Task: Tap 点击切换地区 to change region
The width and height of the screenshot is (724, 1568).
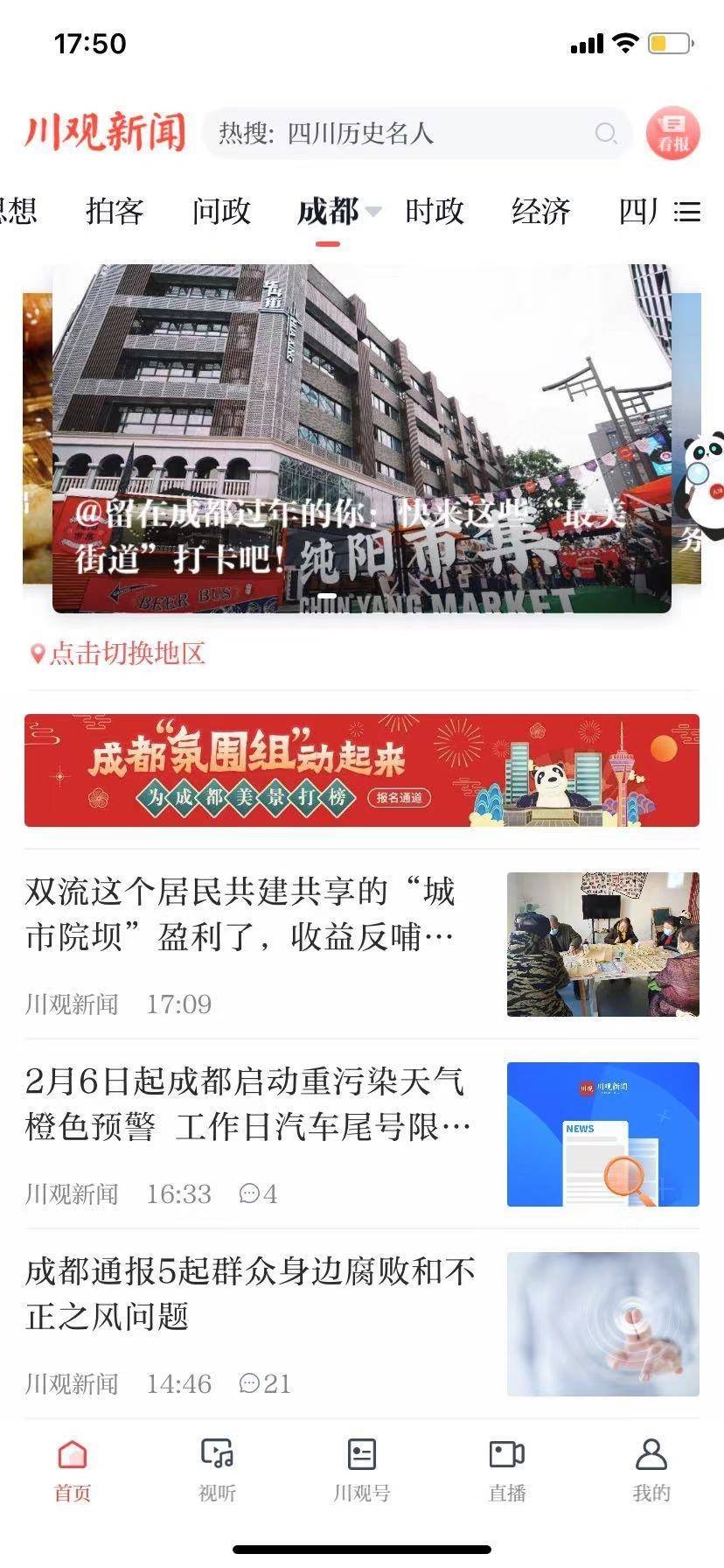Action: [x=119, y=654]
